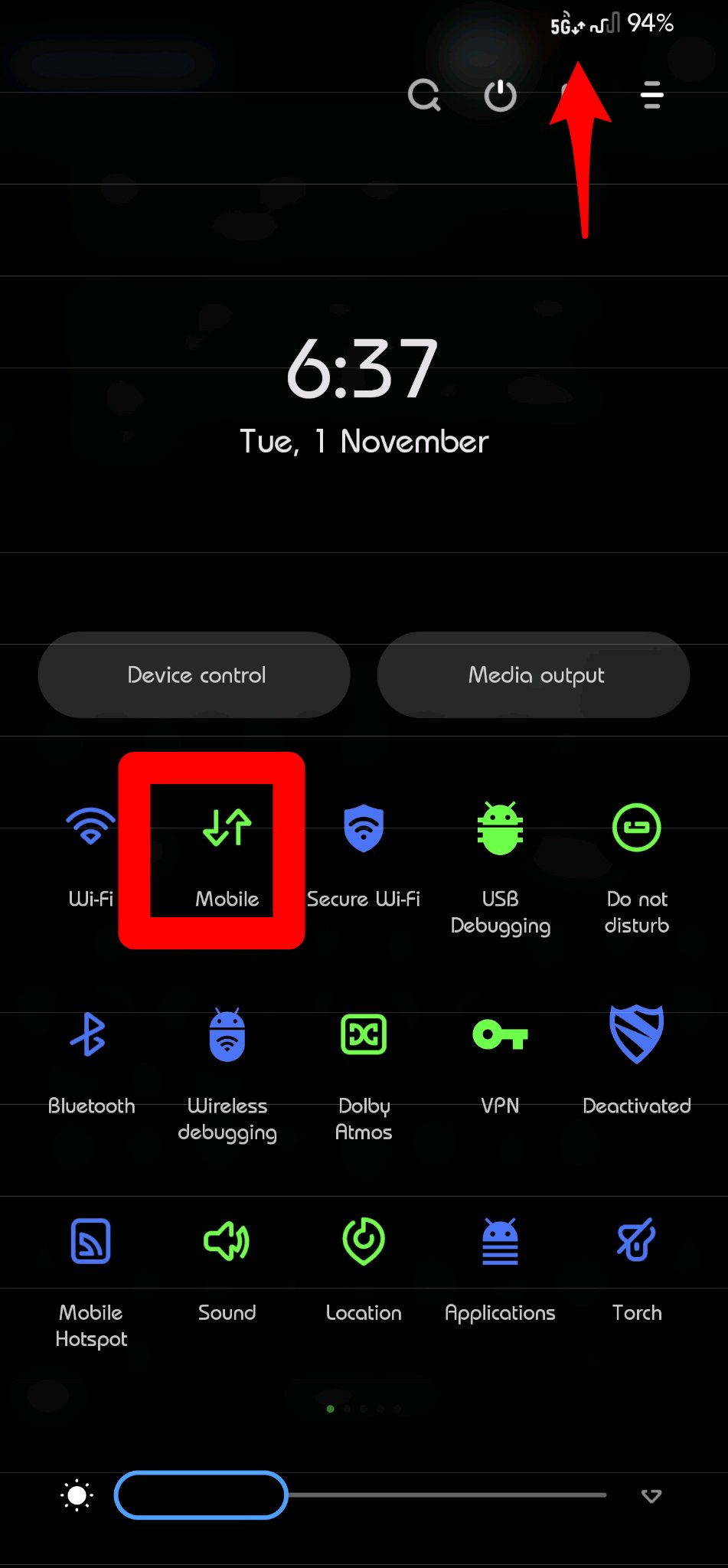Open the power menu icon

[500, 96]
